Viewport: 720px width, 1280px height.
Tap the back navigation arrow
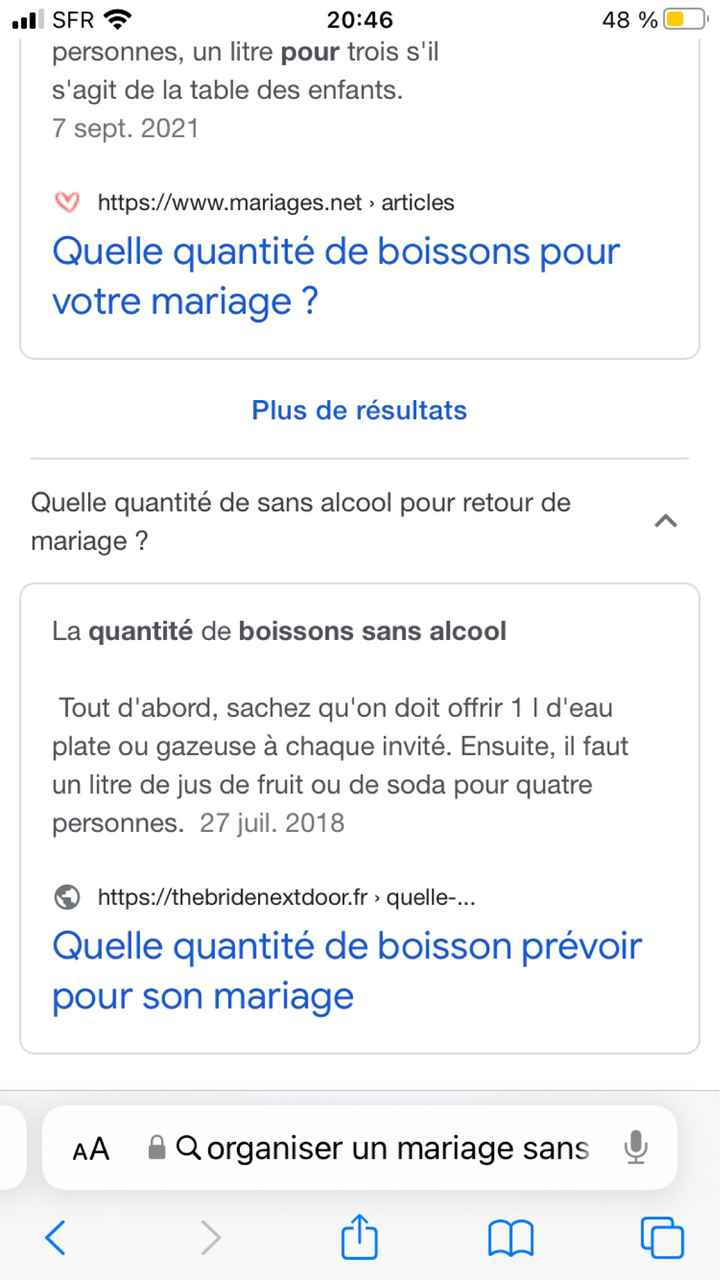pos(55,1237)
